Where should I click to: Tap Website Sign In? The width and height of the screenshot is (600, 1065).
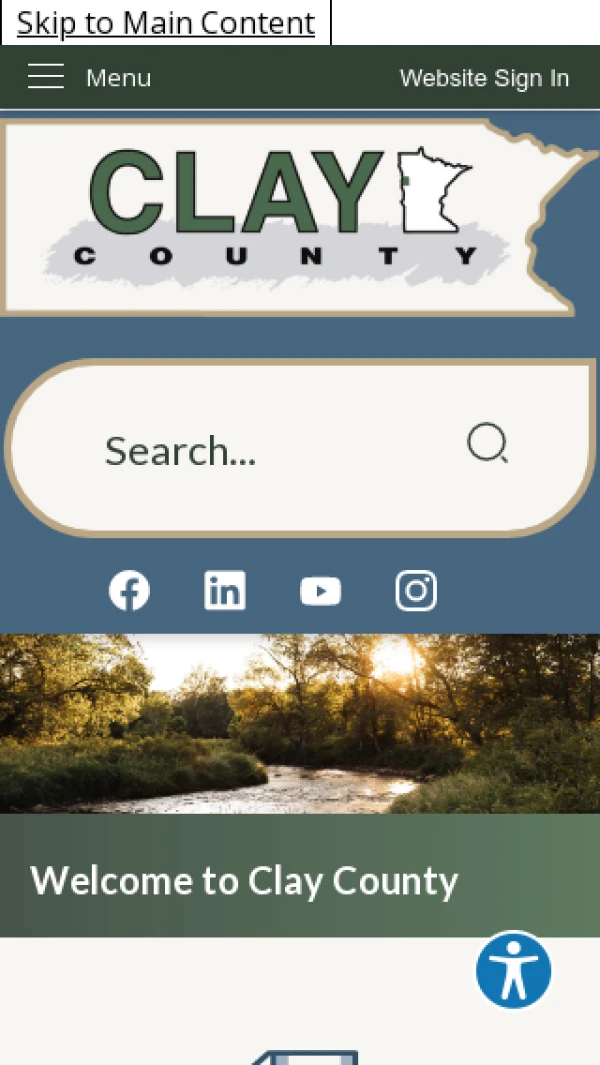[484, 78]
